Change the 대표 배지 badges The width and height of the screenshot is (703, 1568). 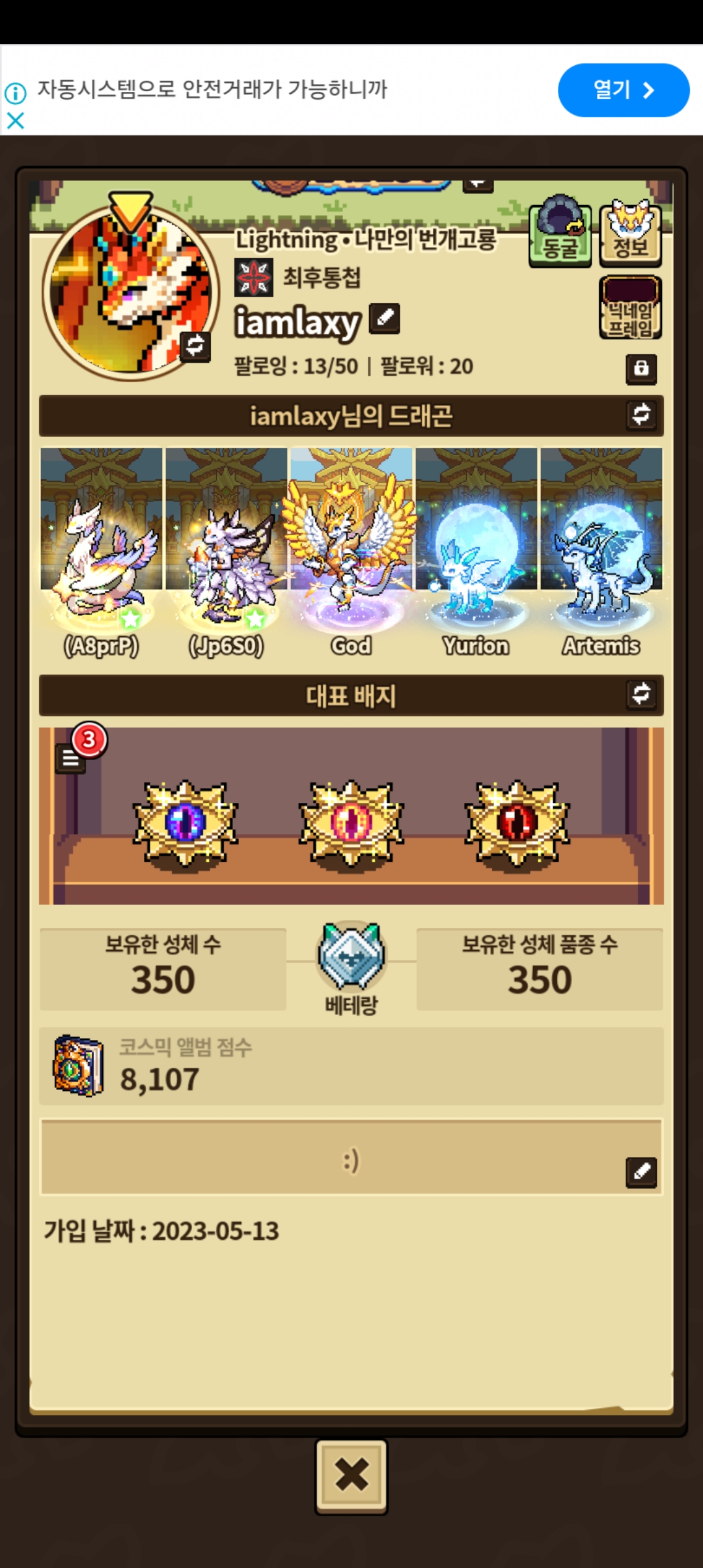coord(641,694)
